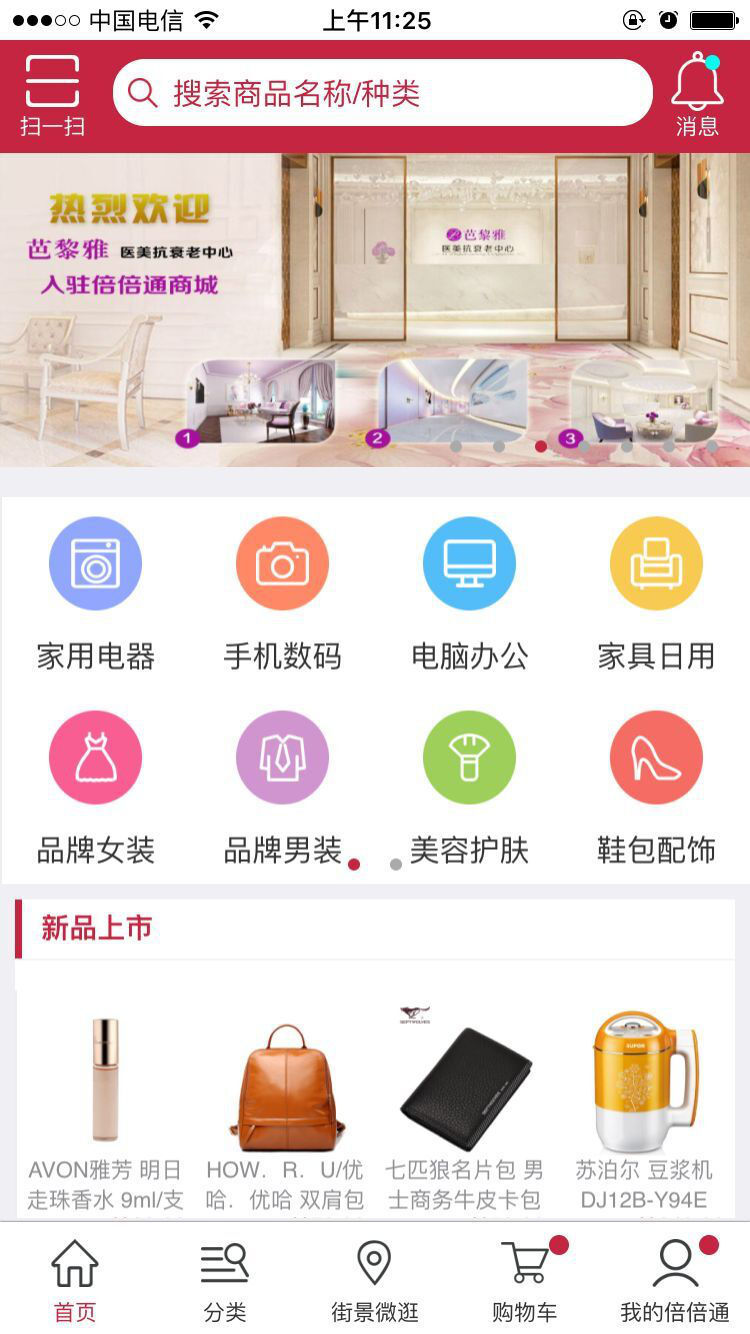The width and height of the screenshot is (750, 1334).
Task: View the 苏泊尔 豆浆机 product
Action: [643, 1110]
